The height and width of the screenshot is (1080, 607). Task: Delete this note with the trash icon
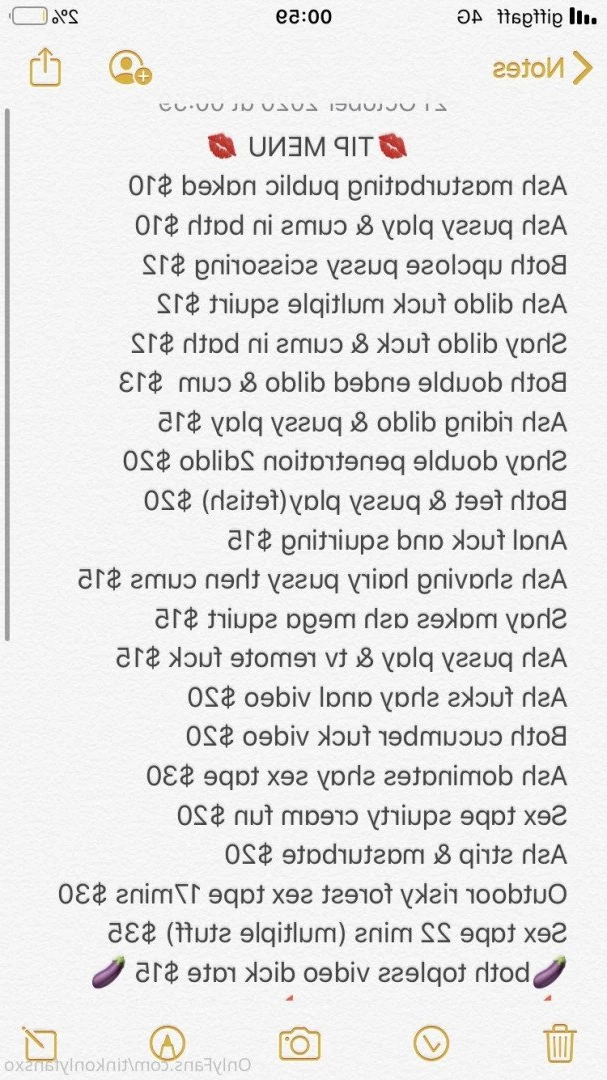click(x=560, y=1044)
